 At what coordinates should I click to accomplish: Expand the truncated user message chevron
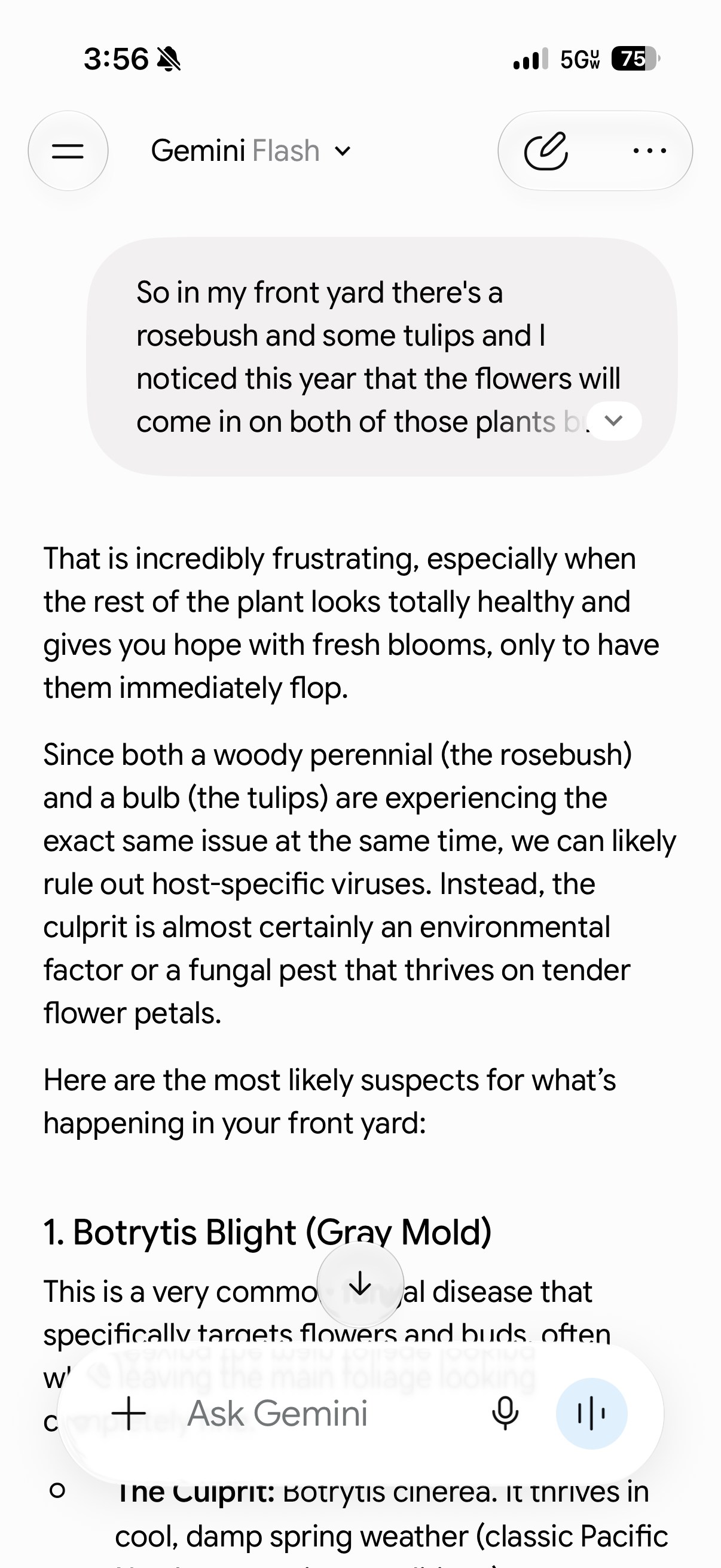click(x=614, y=420)
